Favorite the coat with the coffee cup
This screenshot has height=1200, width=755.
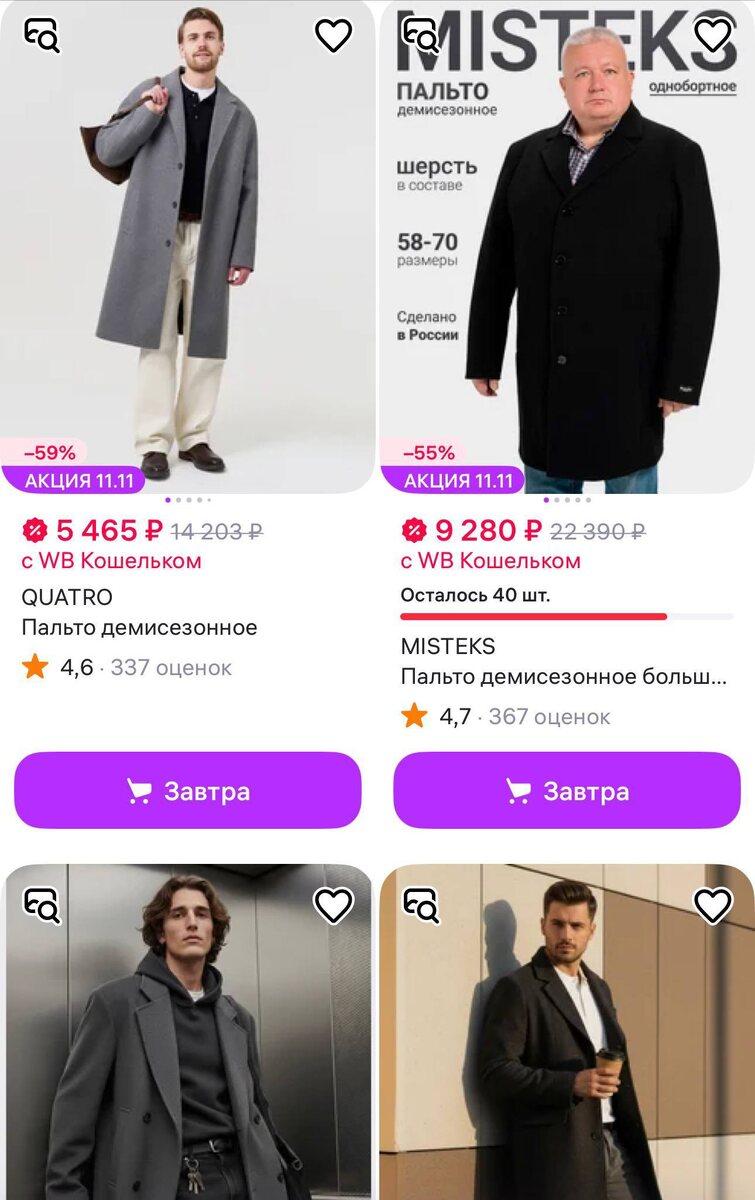click(712, 906)
